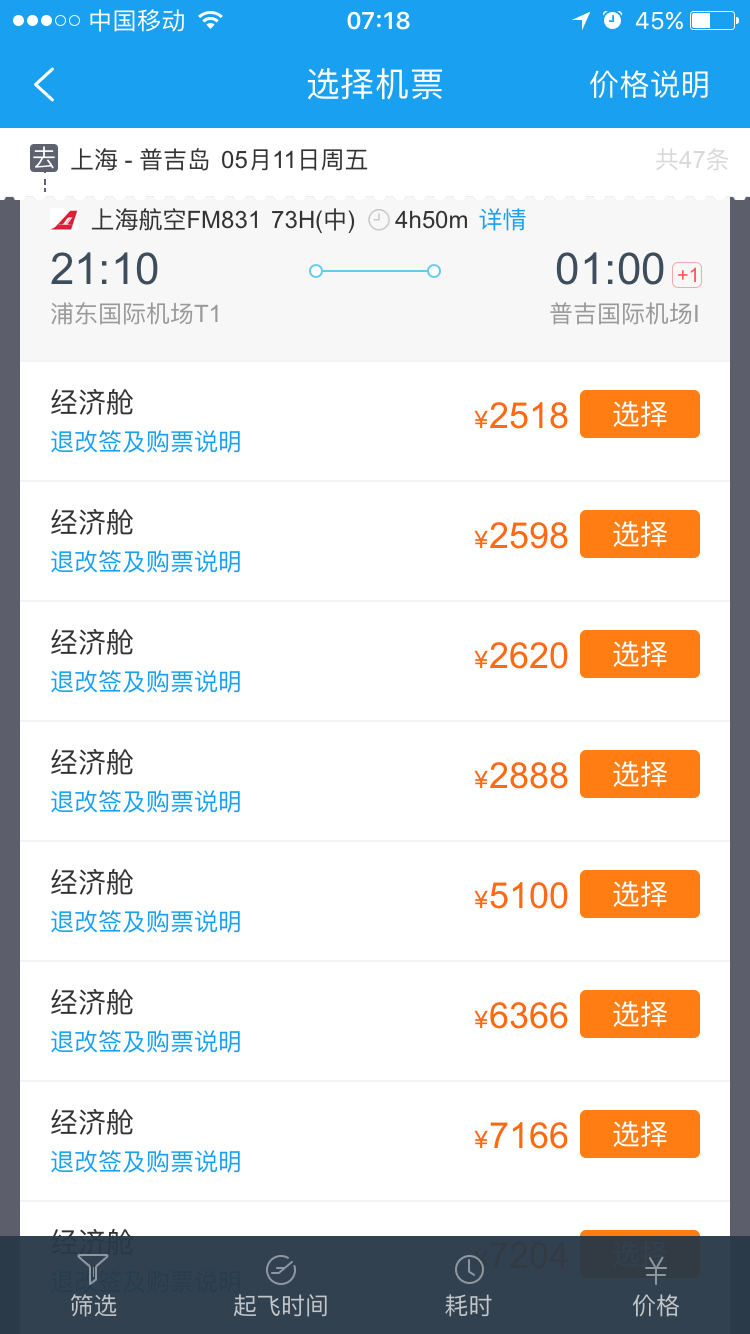
Task: Open the 筛选 filter options
Action: 93,1286
